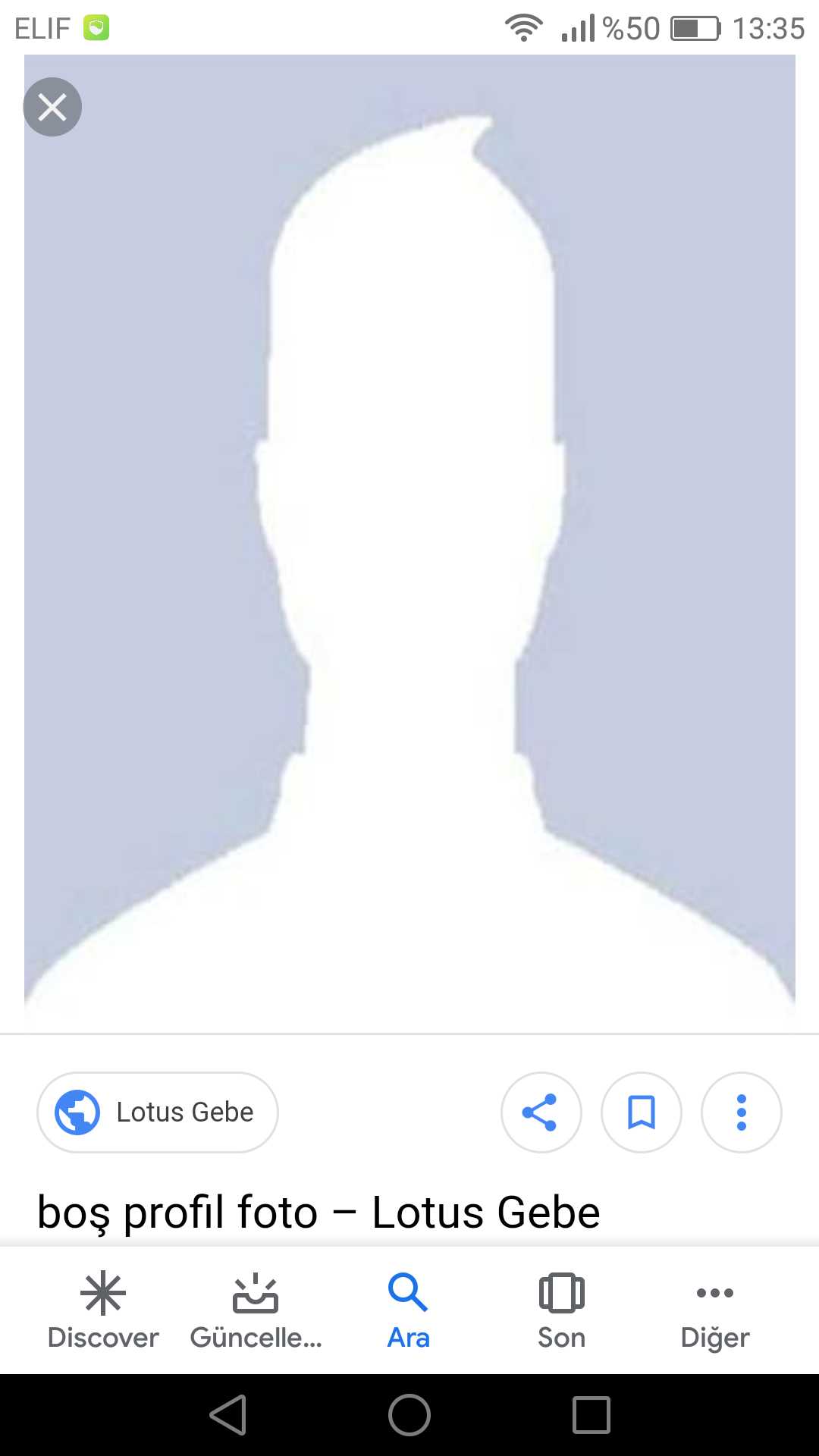Close the image viewer with the X

coord(52,106)
